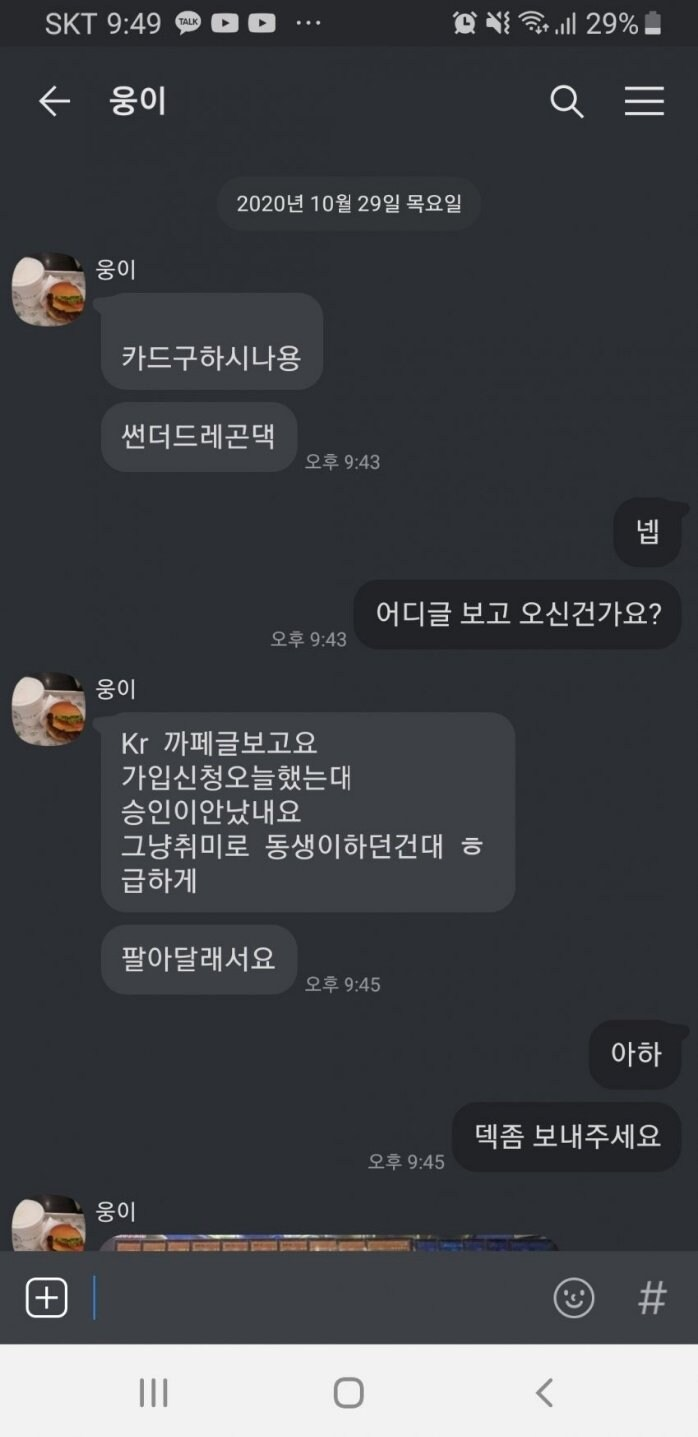Open the plus attachment menu

tap(46, 1298)
